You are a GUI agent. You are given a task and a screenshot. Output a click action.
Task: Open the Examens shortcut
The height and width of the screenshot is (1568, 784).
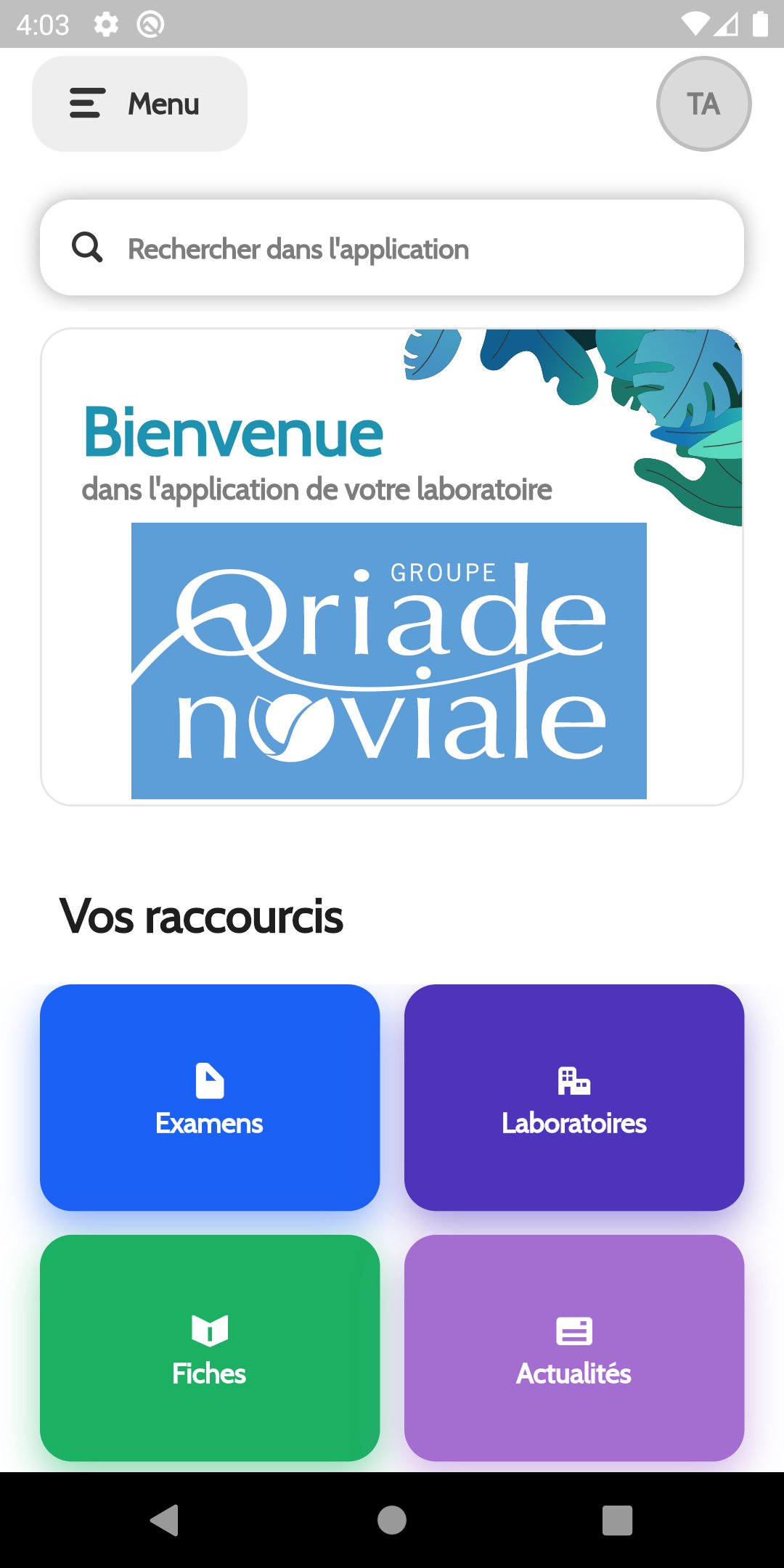[x=210, y=1097]
